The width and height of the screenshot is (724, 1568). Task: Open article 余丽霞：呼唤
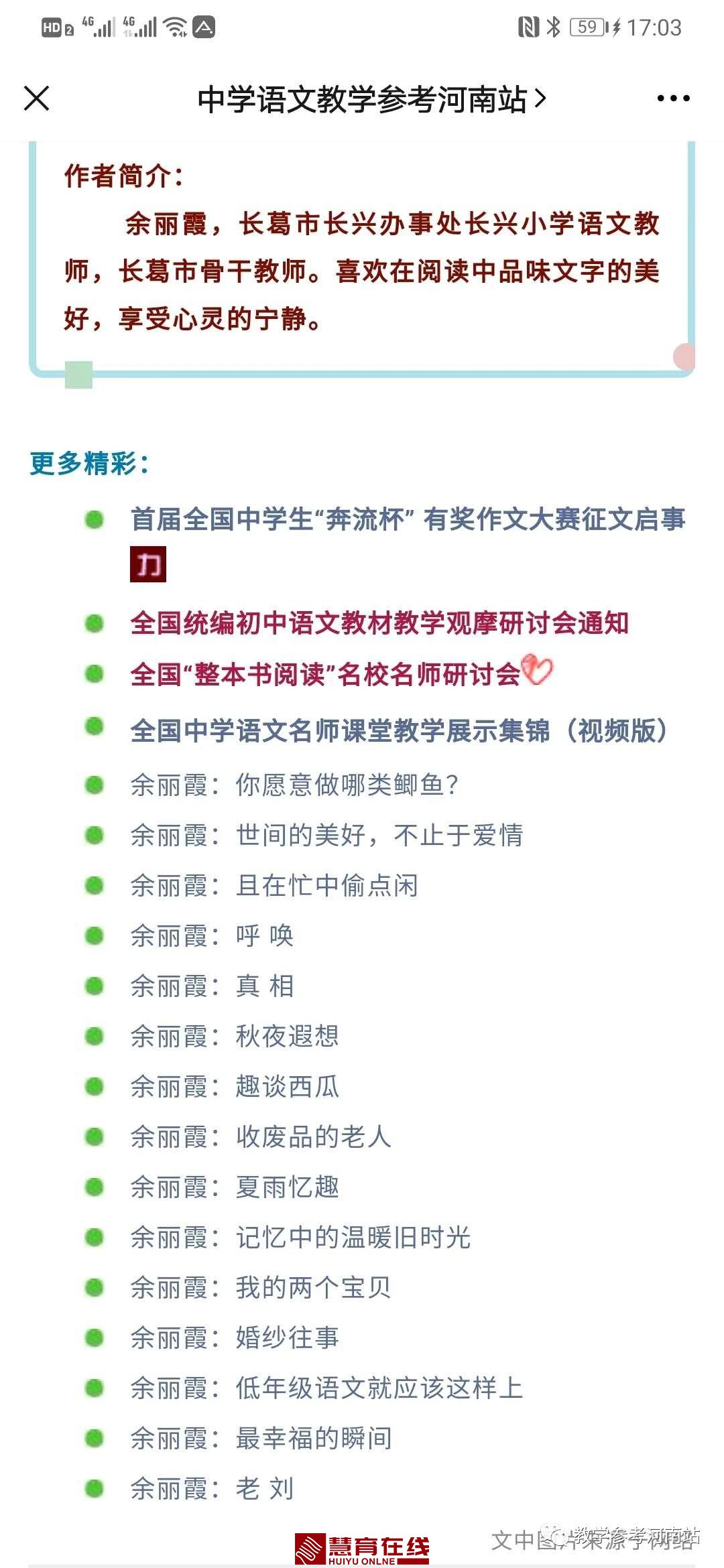point(212,936)
